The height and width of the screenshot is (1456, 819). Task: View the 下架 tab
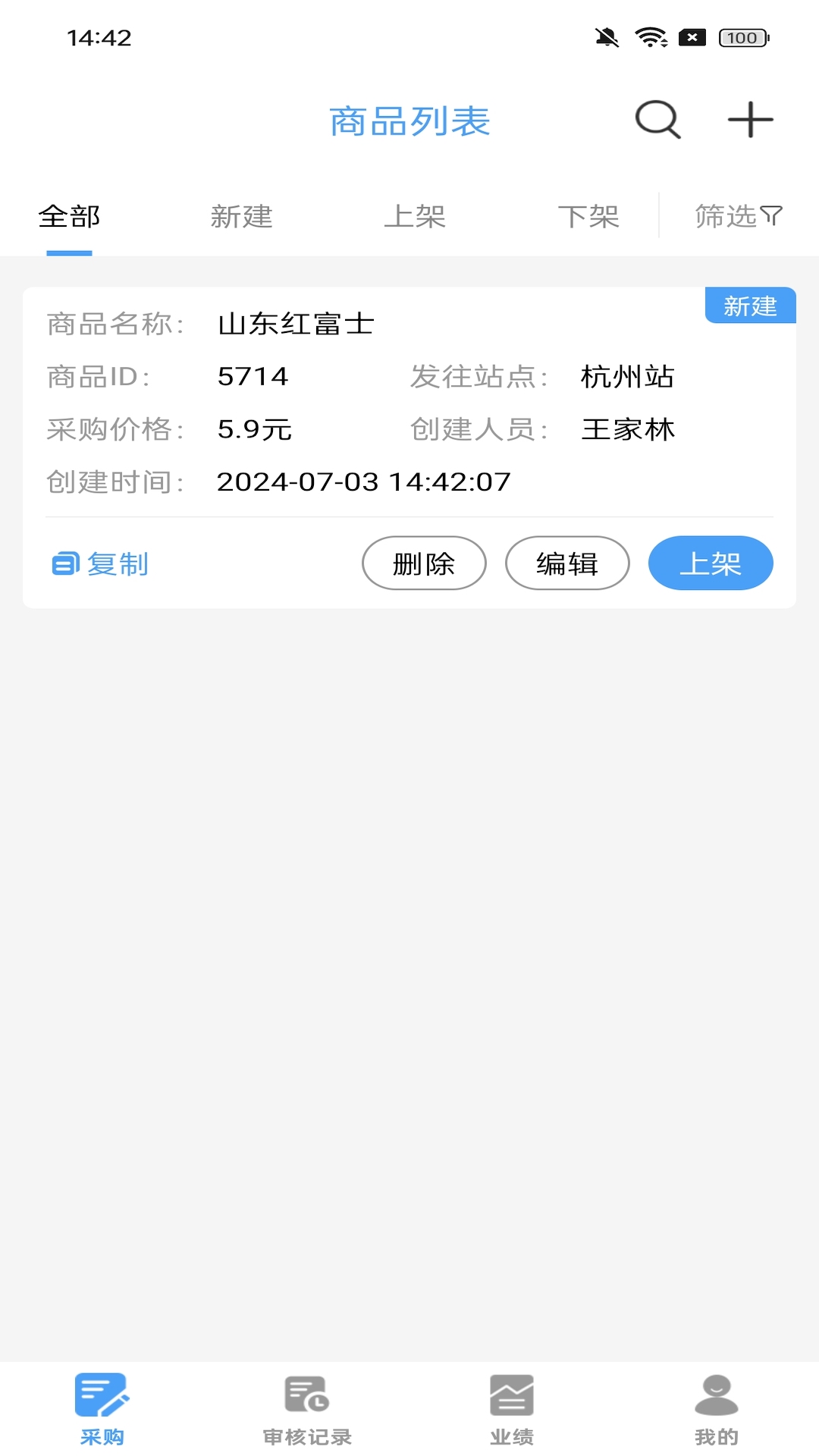pos(588,217)
